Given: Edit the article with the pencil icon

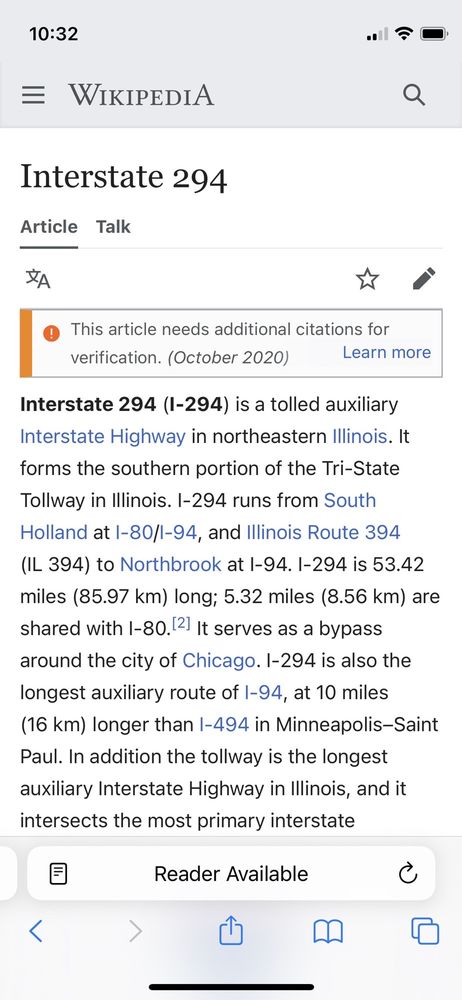Looking at the screenshot, I should click(x=424, y=279).
